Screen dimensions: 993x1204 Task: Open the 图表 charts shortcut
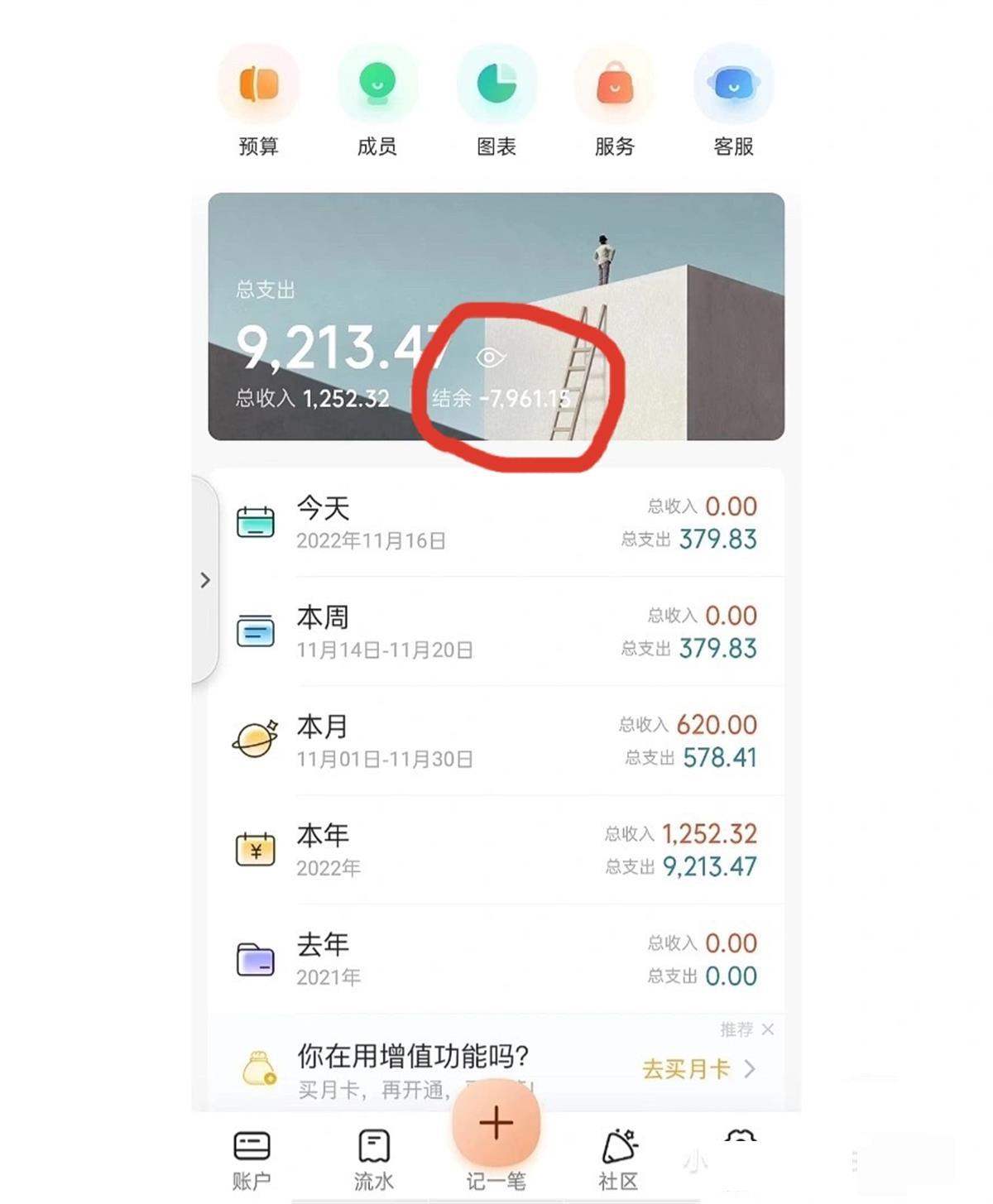click(496, 101)
